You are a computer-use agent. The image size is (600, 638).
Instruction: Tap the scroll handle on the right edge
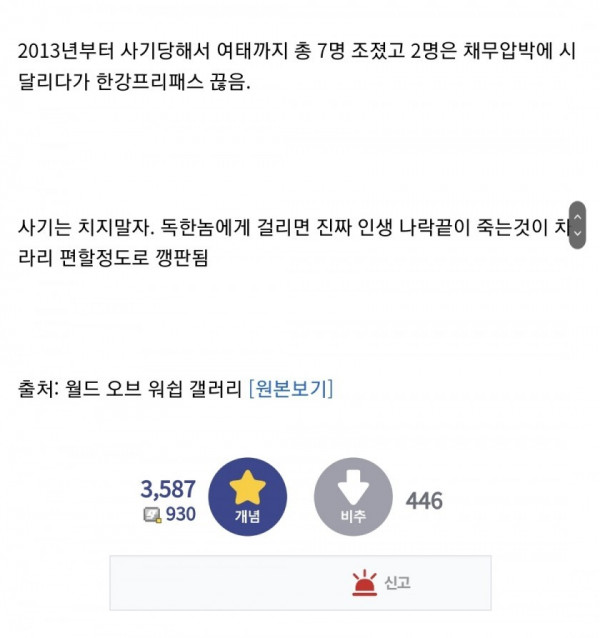[x=577, y=226]
